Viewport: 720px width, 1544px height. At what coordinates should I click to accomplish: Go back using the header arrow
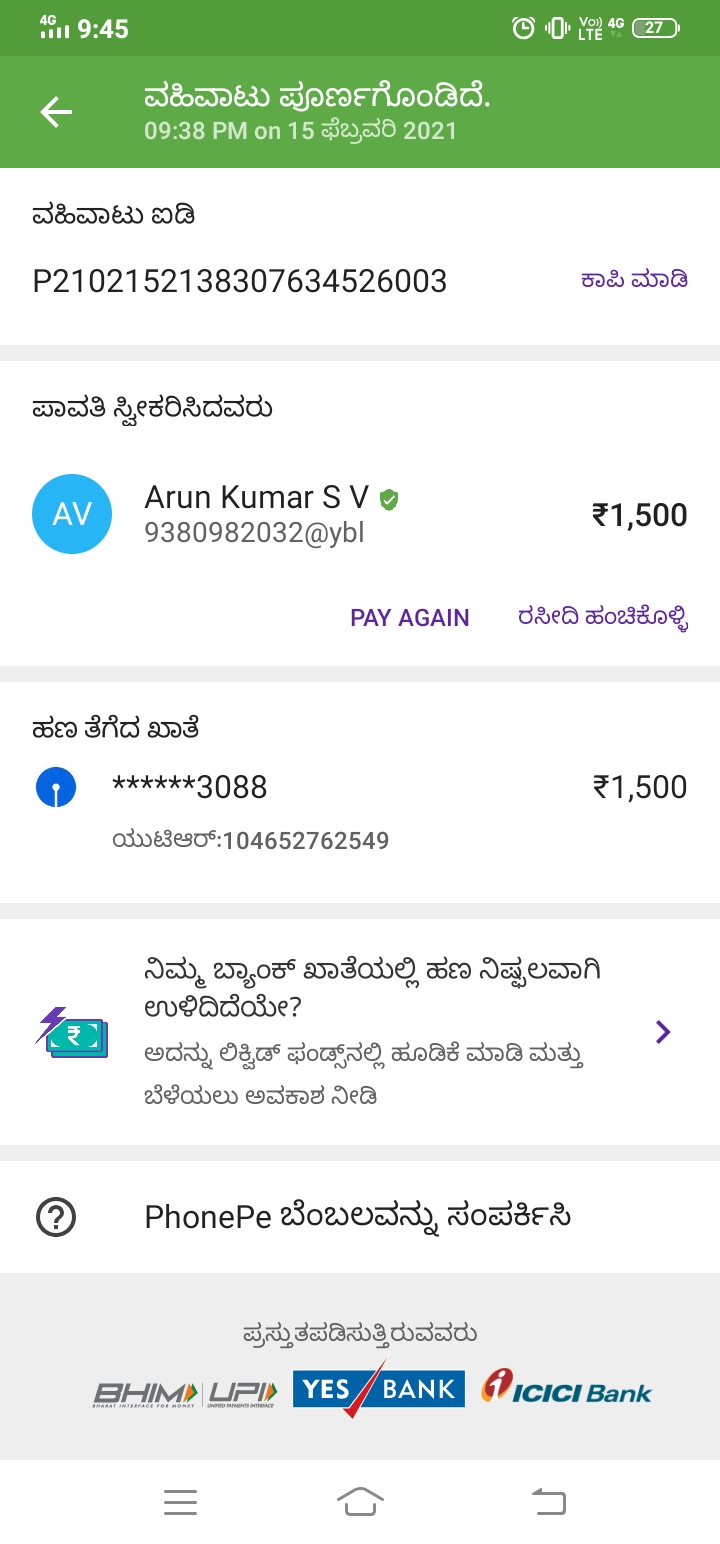coord(56,112)
